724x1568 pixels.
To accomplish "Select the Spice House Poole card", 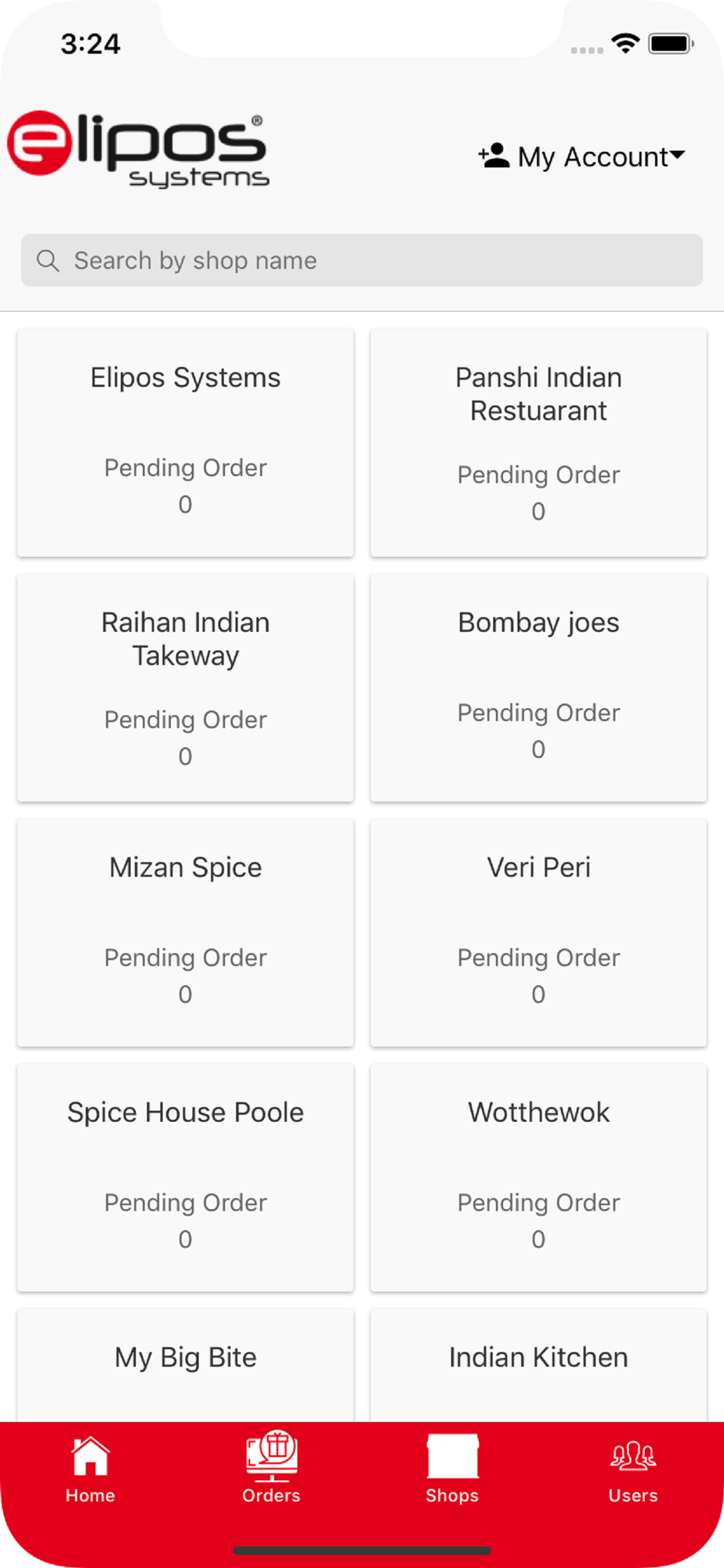I will (186, 1178).
